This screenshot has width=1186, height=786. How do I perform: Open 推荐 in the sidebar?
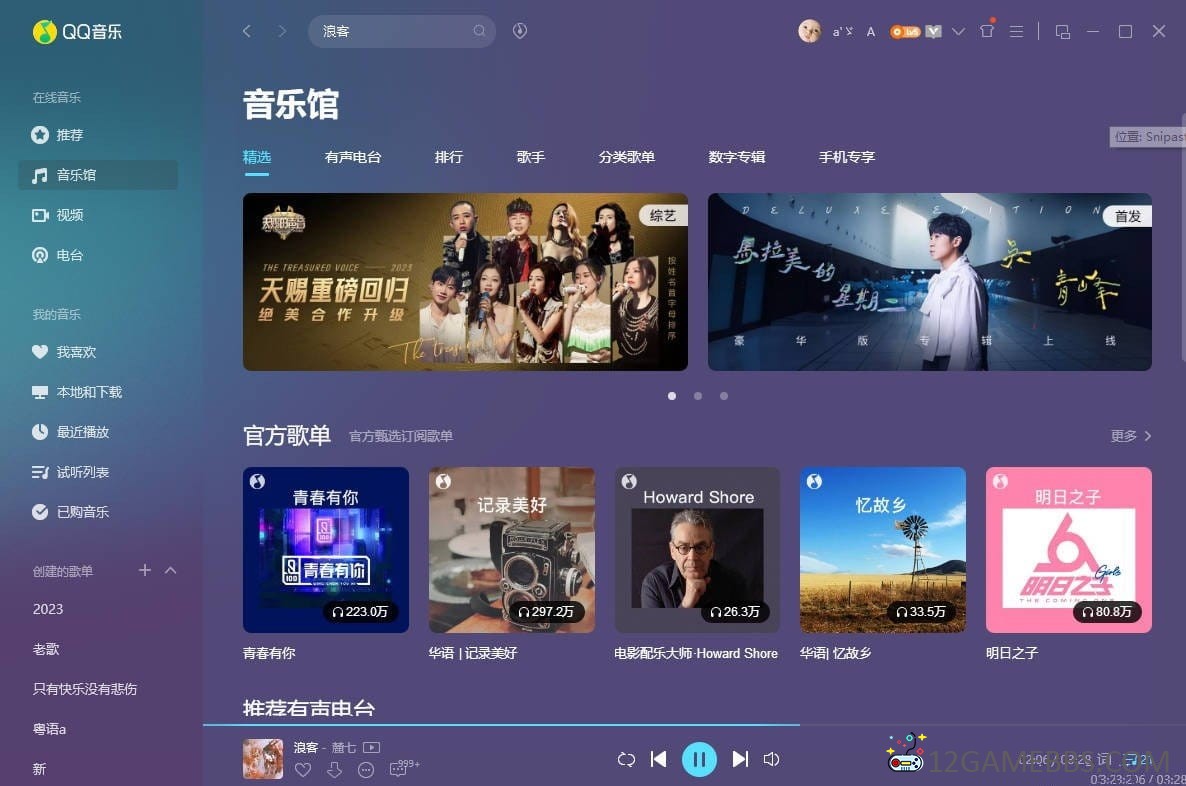70,135
